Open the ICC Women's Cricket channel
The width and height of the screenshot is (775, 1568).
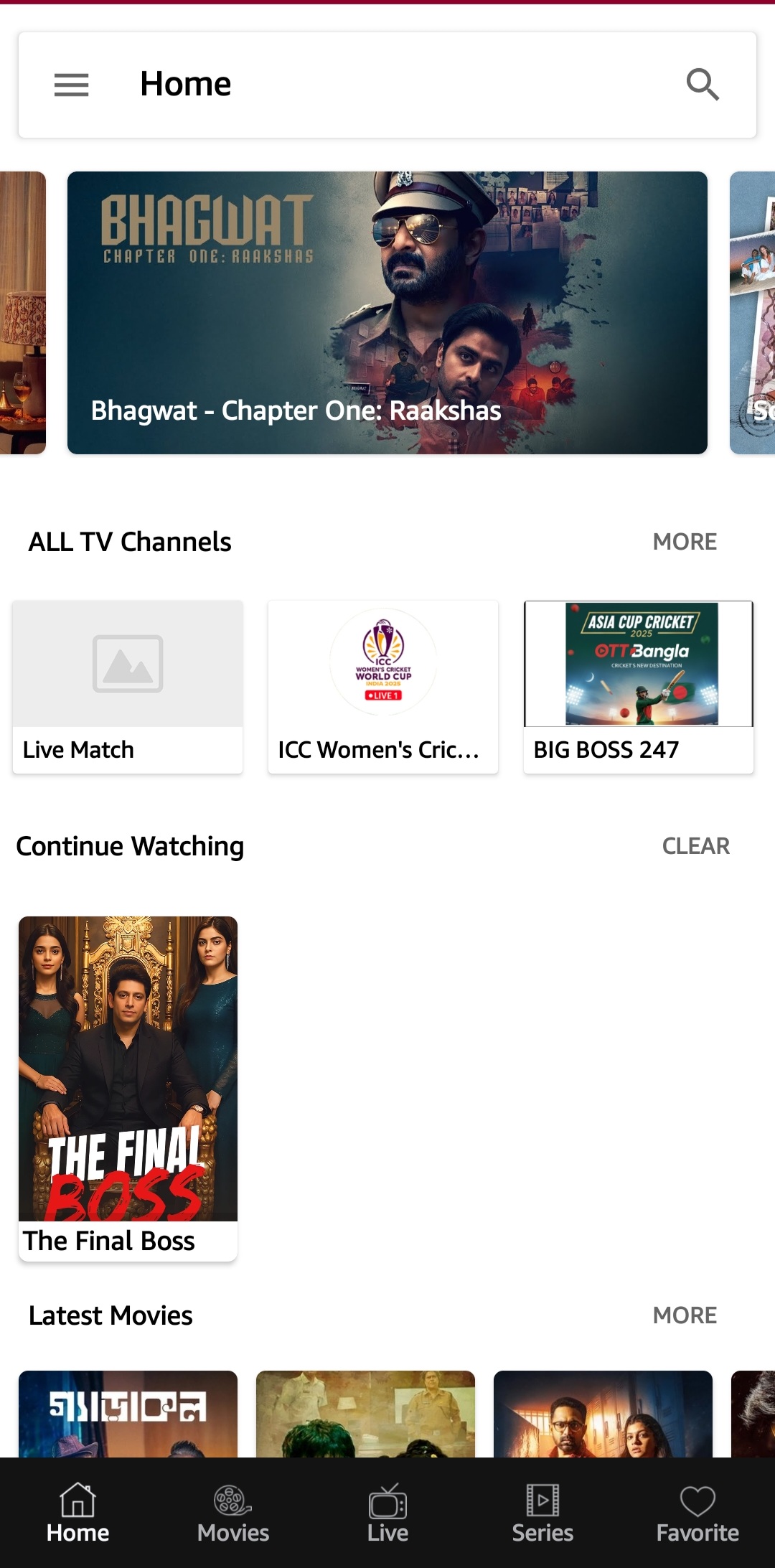click(383, 687)
